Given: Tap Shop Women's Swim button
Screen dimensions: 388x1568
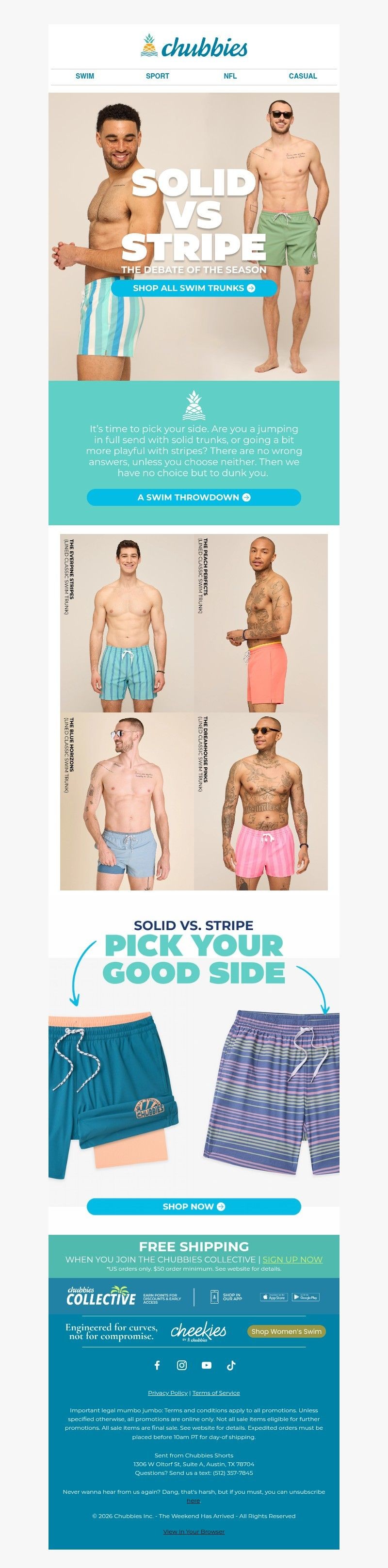Looking at the screenshot, I should tap(286, 1331).
